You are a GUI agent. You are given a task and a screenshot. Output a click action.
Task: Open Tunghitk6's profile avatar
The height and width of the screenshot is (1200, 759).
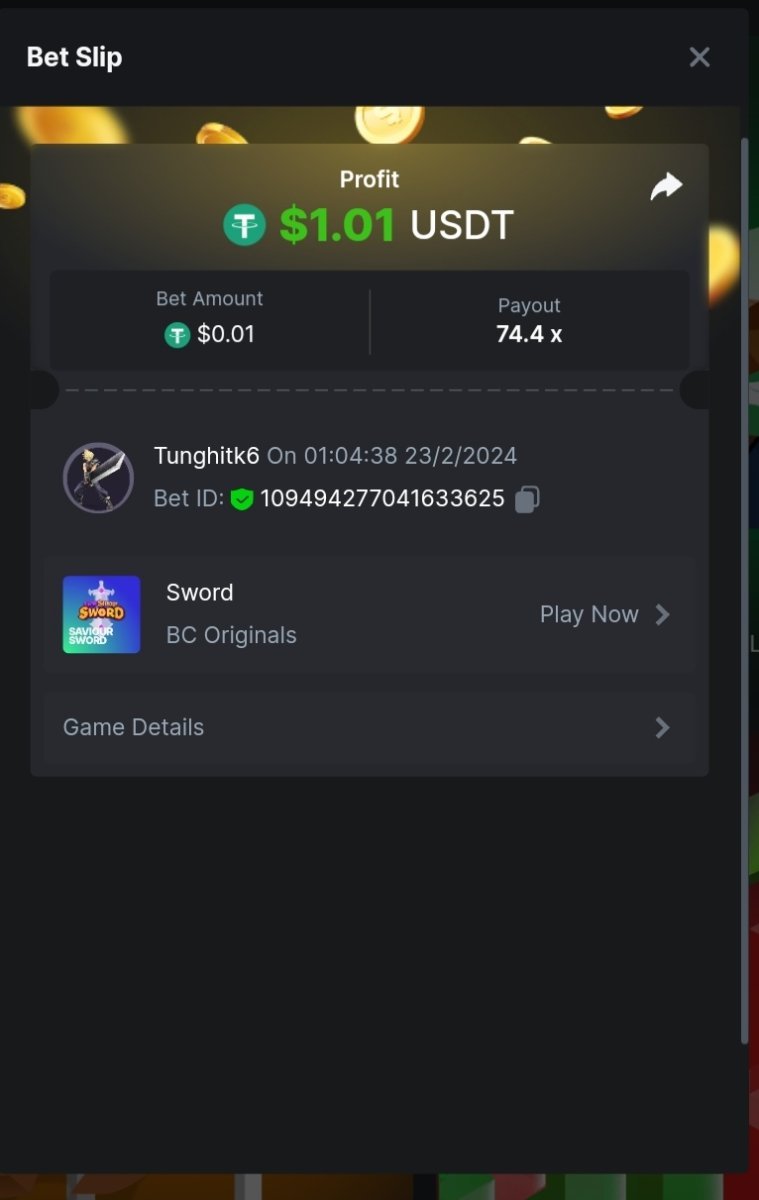[x=98, y=478]
